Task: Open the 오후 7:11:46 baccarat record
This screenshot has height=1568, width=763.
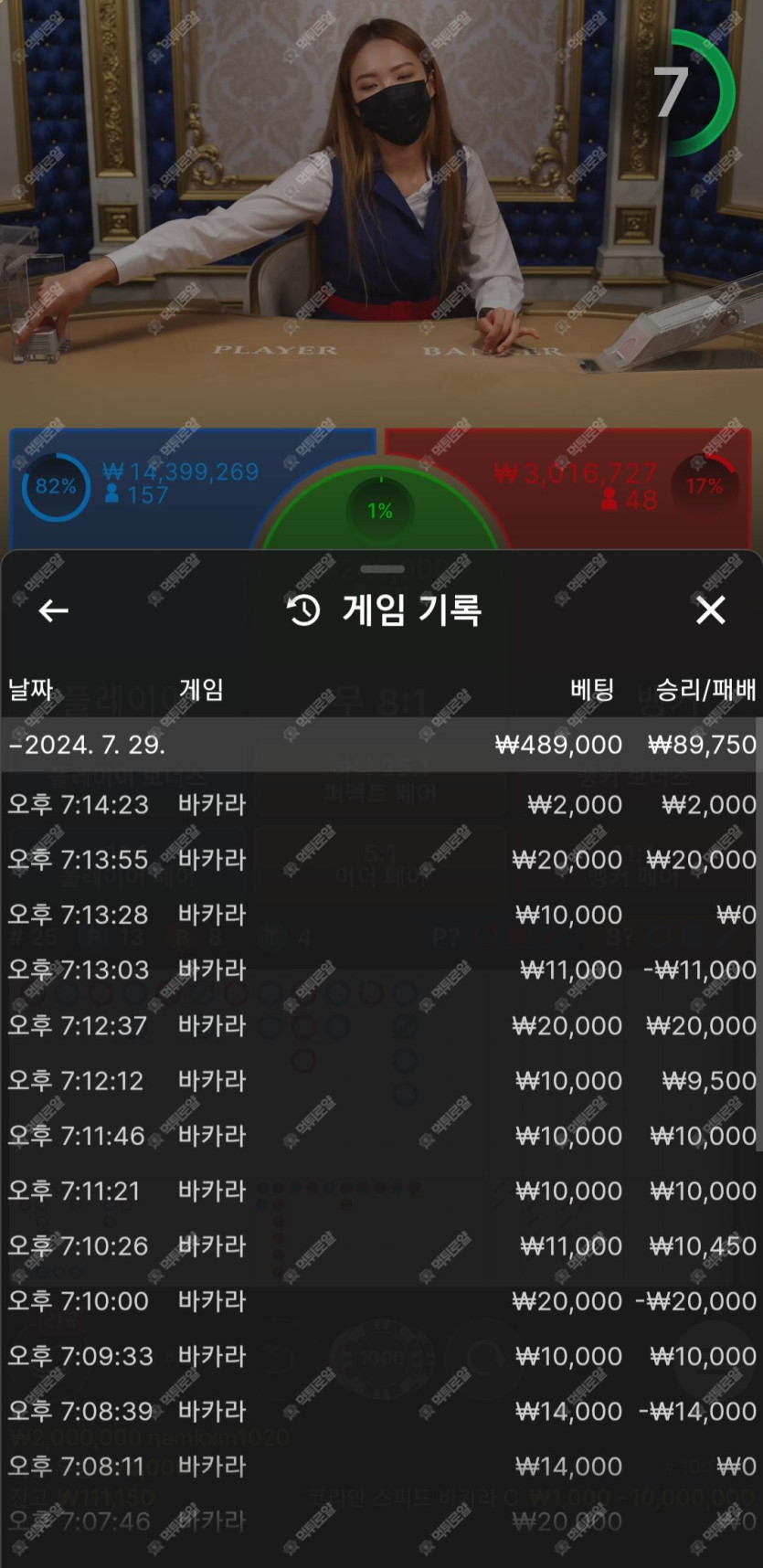Action: pos(381,1136)
